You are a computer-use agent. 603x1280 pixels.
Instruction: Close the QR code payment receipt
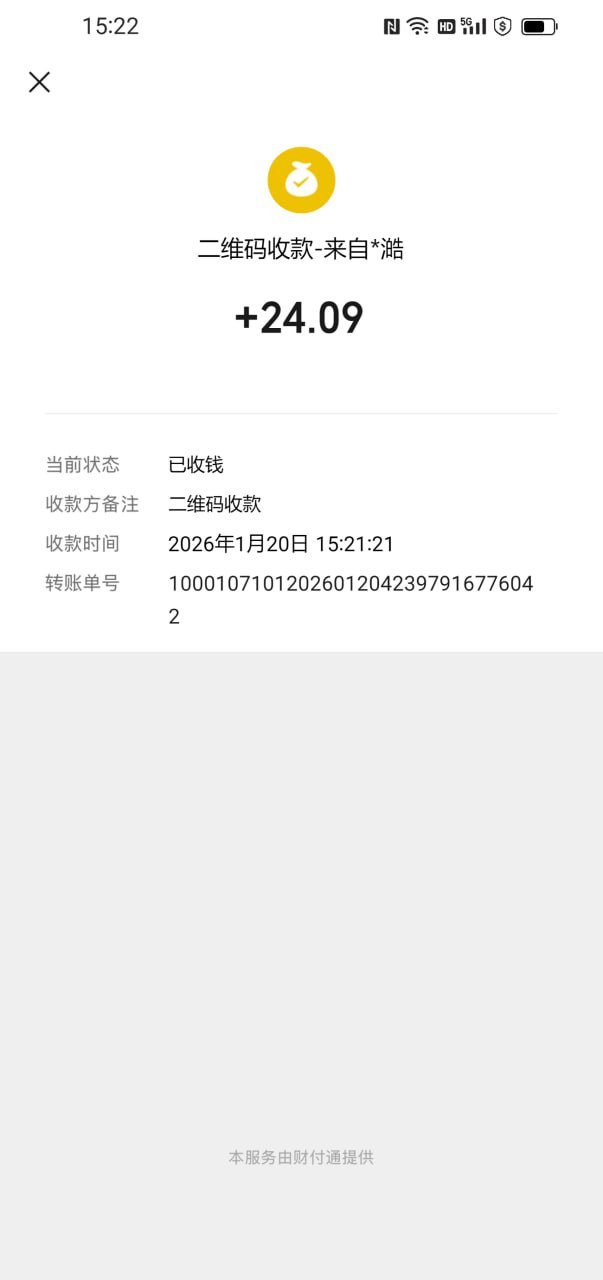pos(39,82)
